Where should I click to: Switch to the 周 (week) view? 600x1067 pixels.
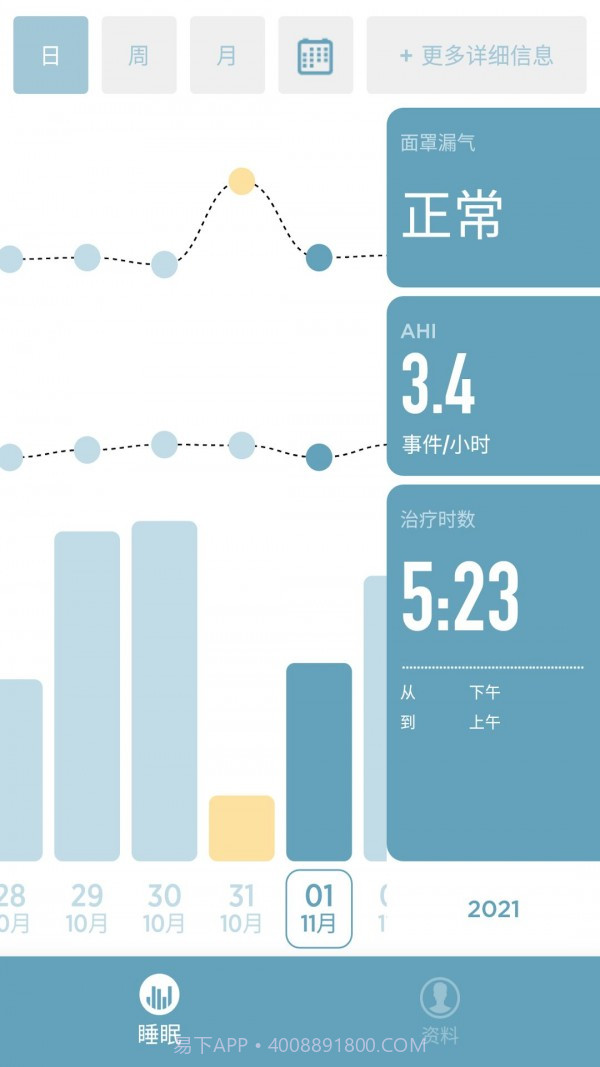coord(138,55)
